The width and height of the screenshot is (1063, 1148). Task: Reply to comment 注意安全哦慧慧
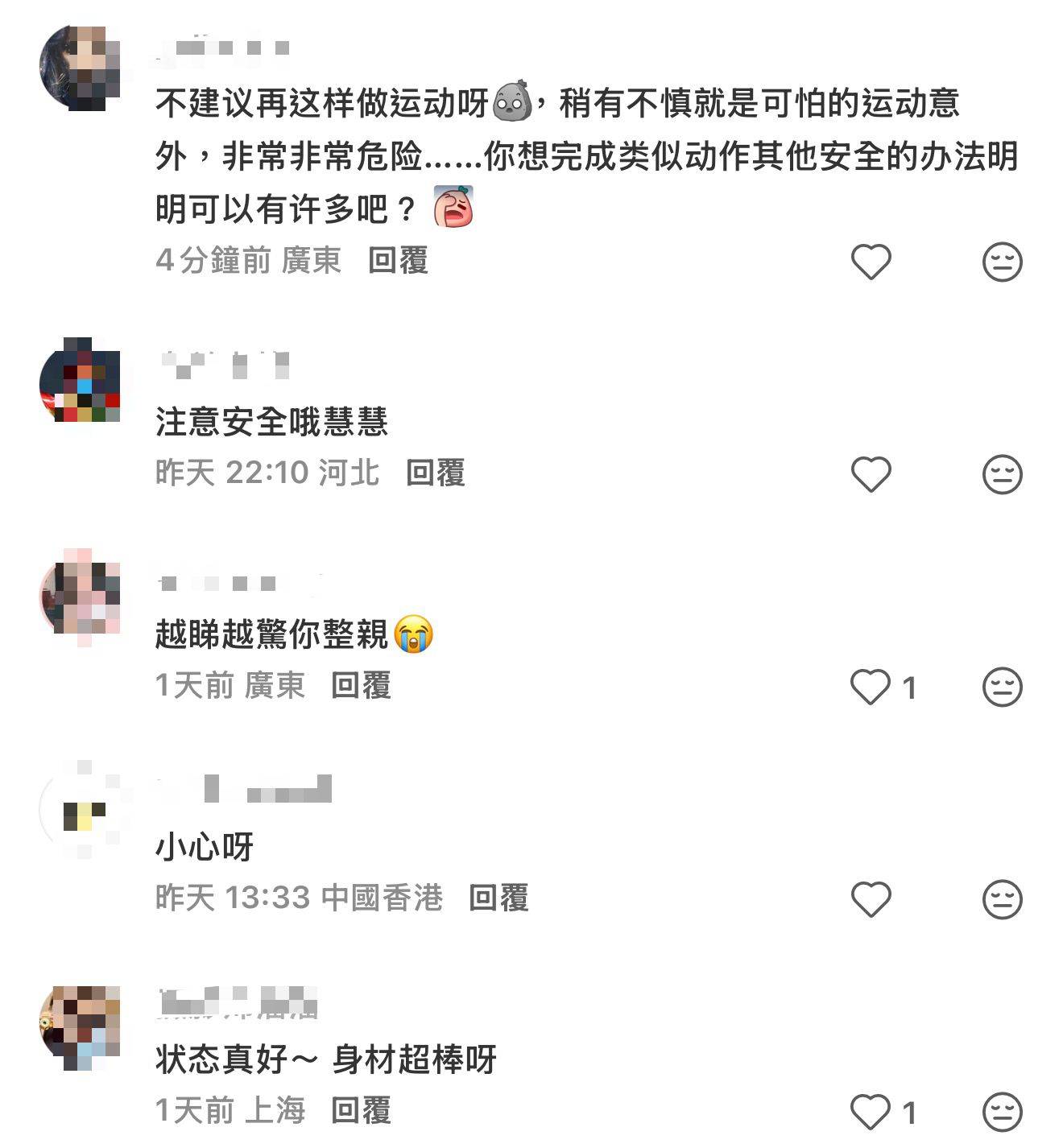435,473
